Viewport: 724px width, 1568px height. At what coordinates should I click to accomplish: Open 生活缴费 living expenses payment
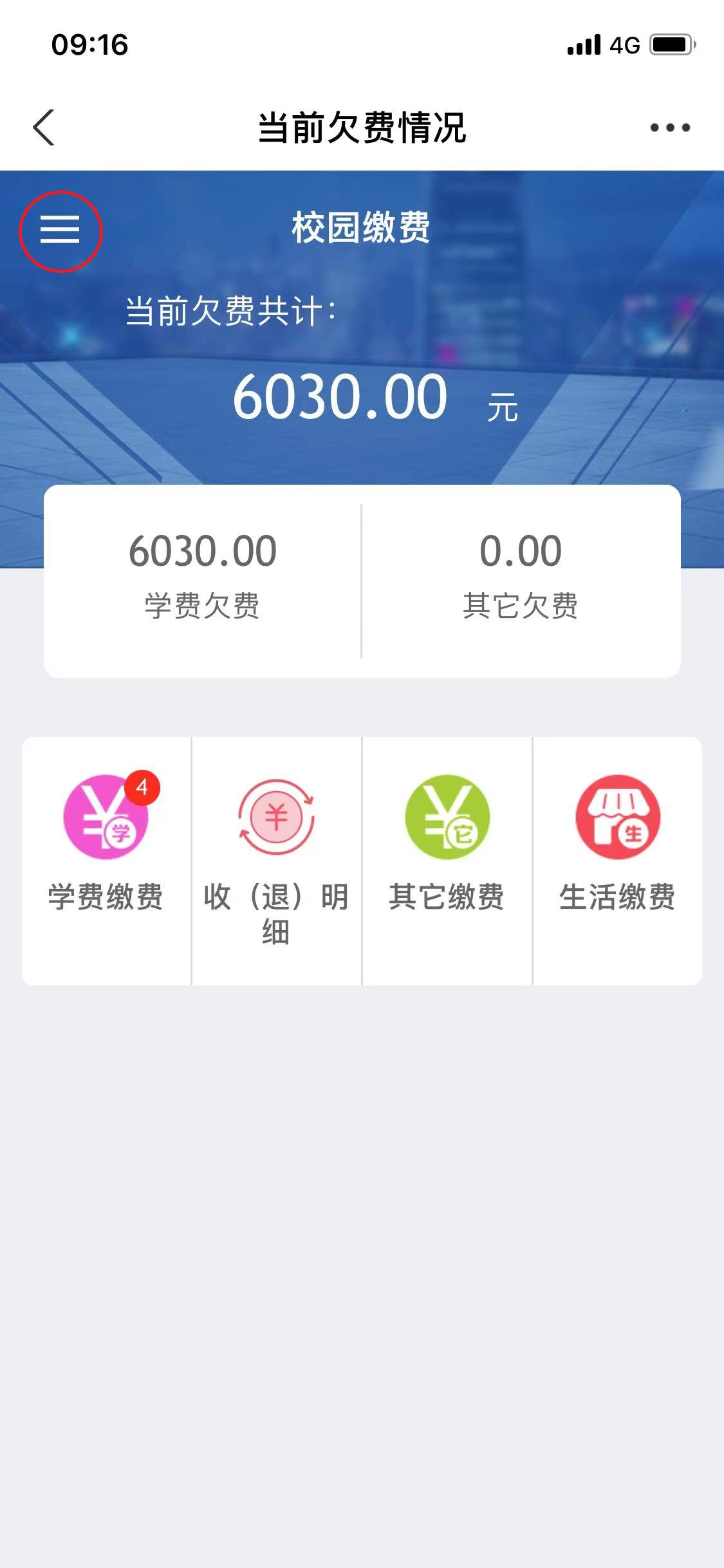(x=617, y=843)
